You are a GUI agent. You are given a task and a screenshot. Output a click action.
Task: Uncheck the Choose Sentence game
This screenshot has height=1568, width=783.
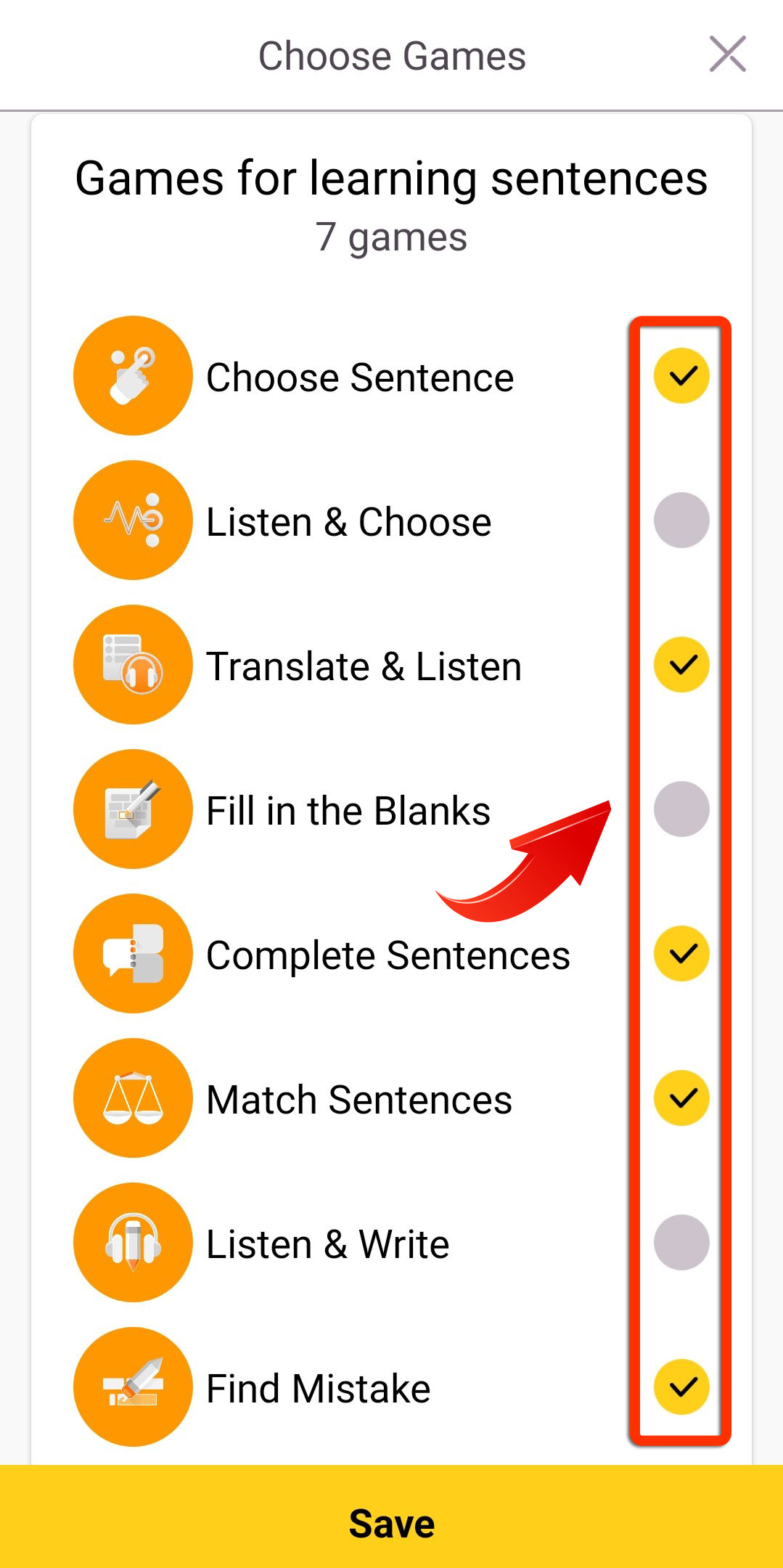[x=681, y=375]
